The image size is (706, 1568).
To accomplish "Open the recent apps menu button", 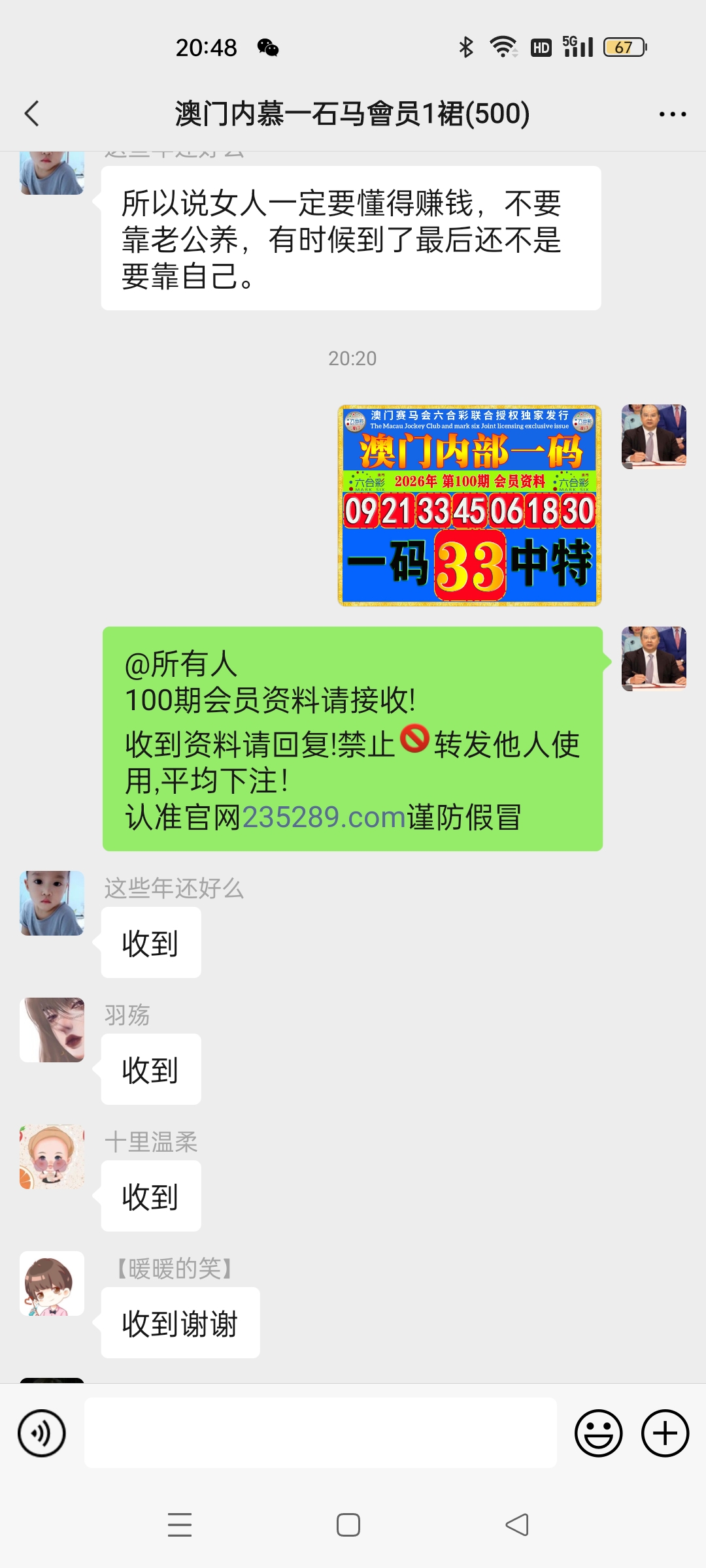I will click(x=180, y=1525).
